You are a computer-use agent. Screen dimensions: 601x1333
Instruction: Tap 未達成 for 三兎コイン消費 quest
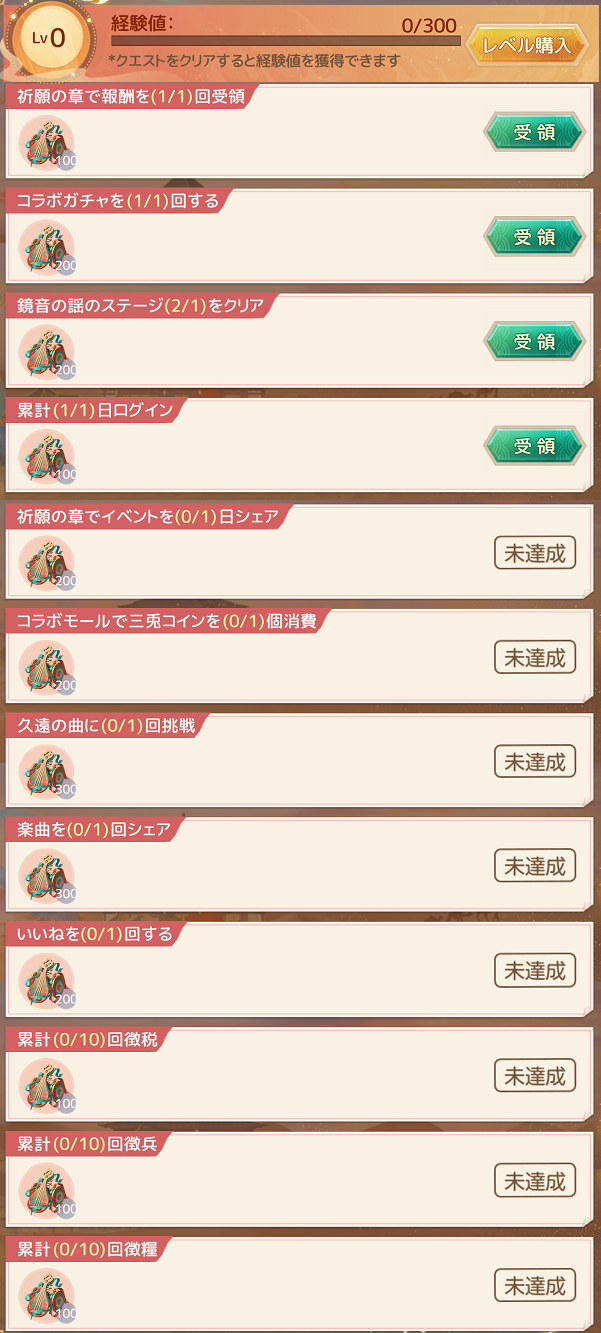coord(535,657)
